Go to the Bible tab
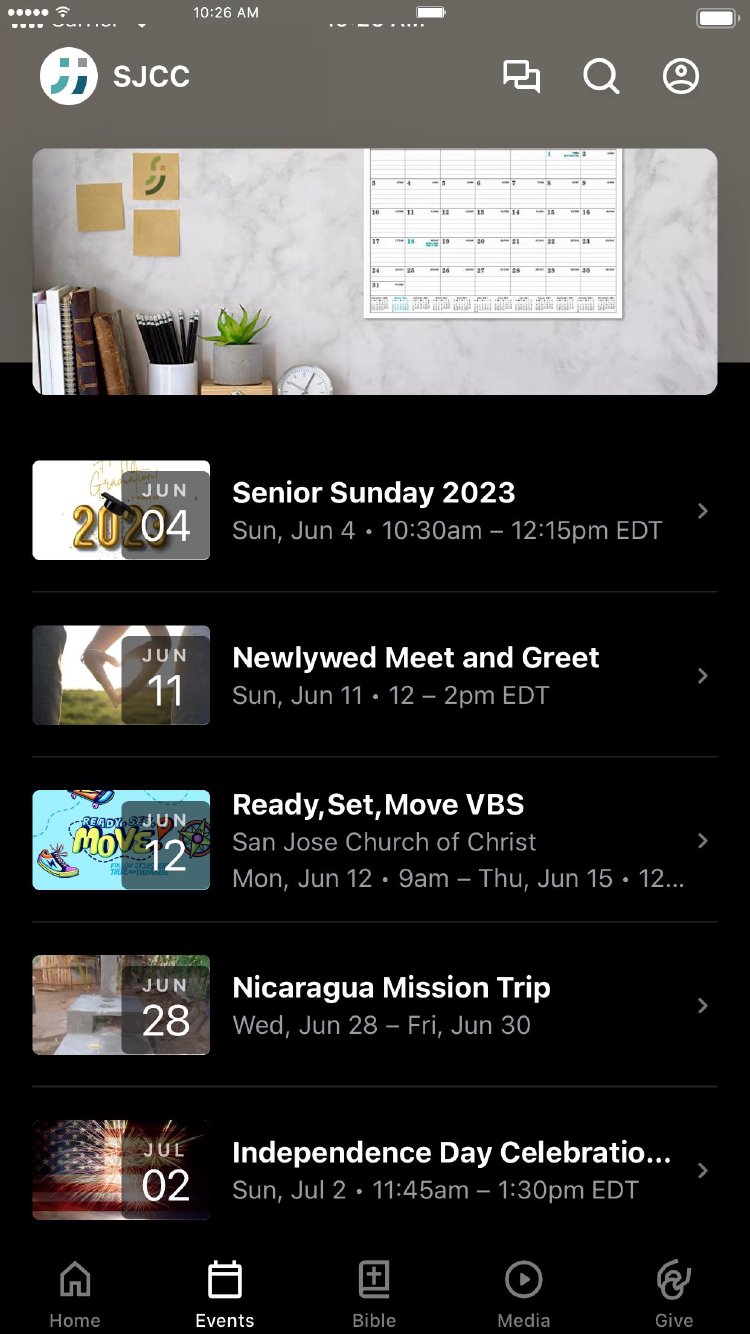Viewport: 750px width, 1334px height. click(374, 1294)
